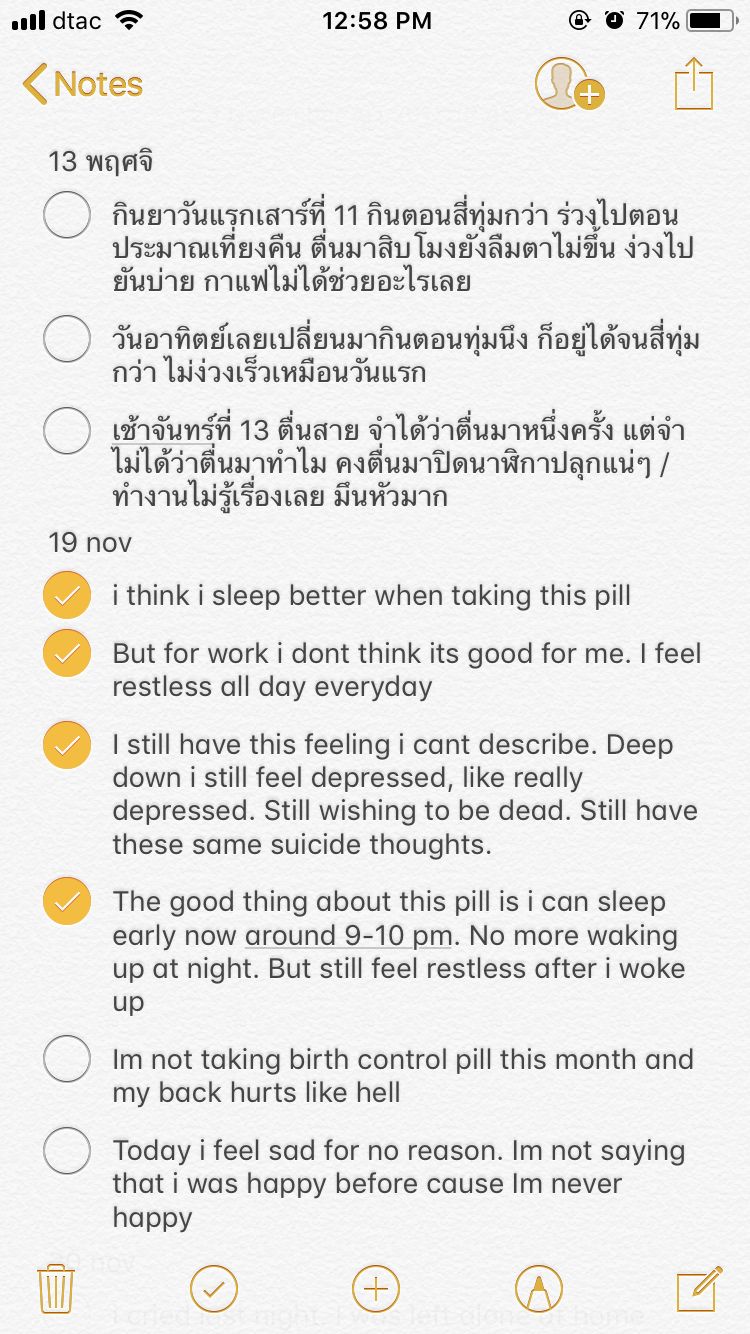Image resolution: width=750 pixels, height=1334 pixels.
Task: Uncheck "I still have this feeling" item
Action: pyautogui.click(x=67, y=745)
